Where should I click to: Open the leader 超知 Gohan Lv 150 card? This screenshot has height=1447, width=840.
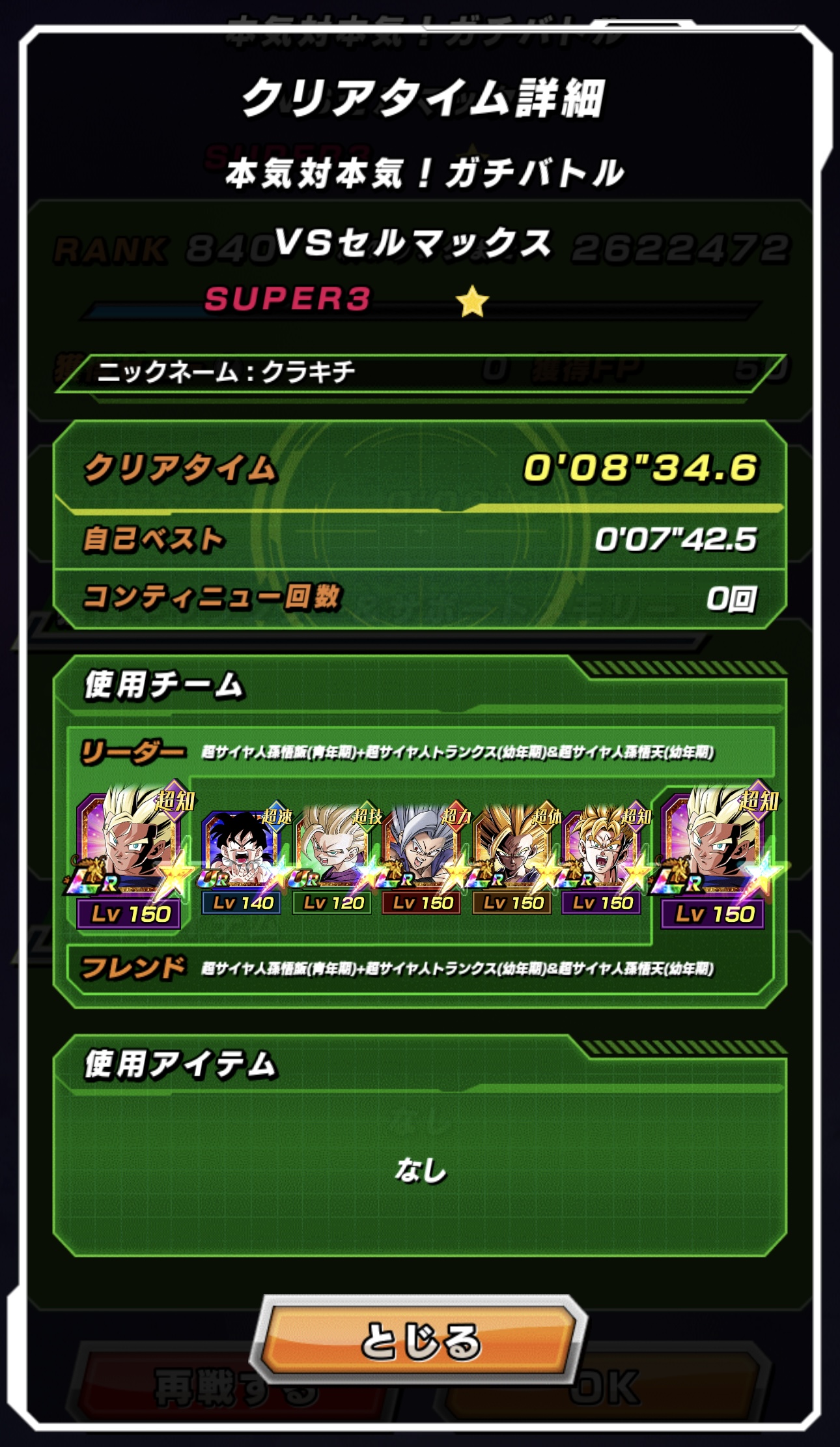131,853
